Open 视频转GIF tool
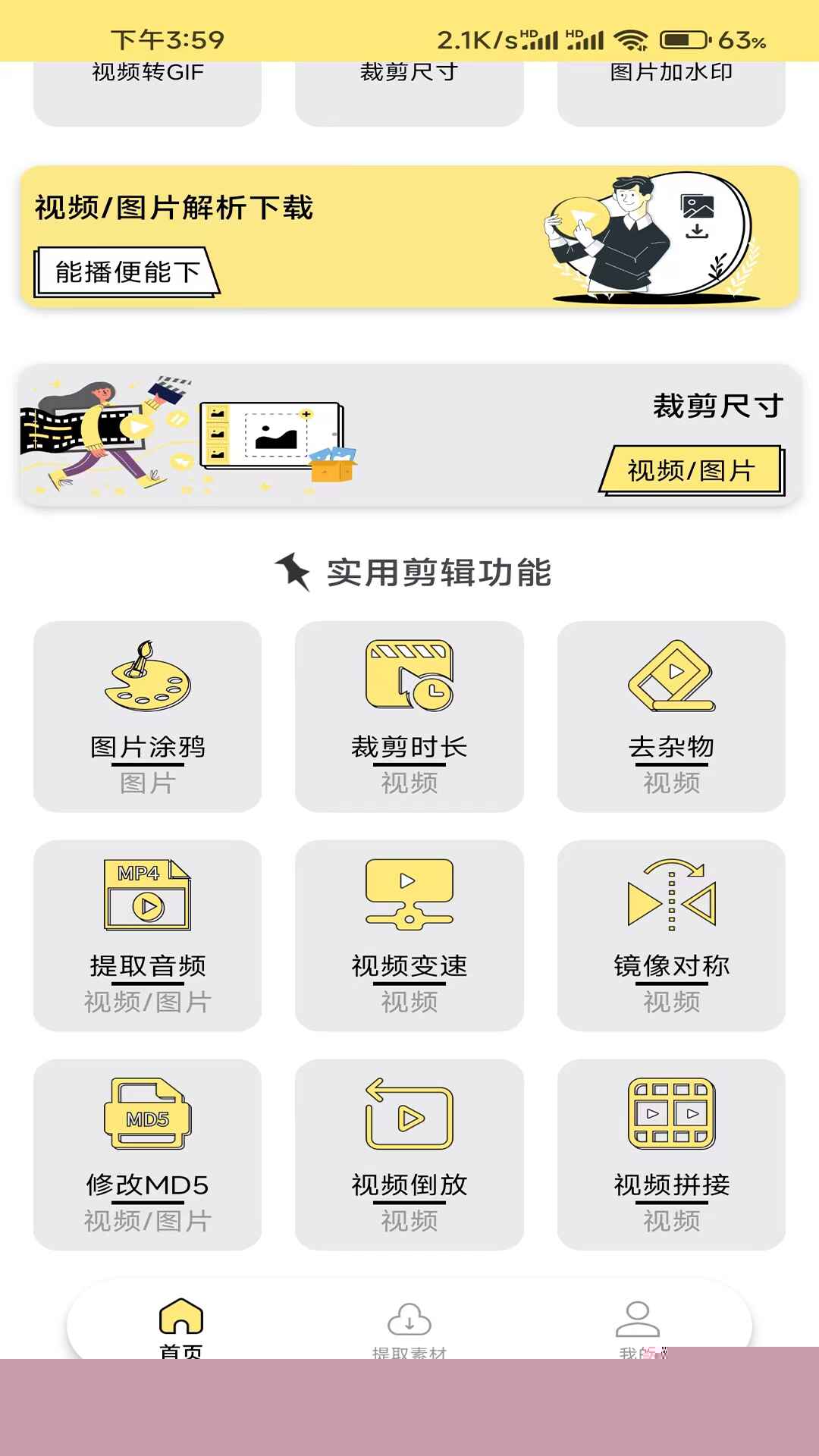Viewport: 819px width, 1456px height. coord(147,91)
